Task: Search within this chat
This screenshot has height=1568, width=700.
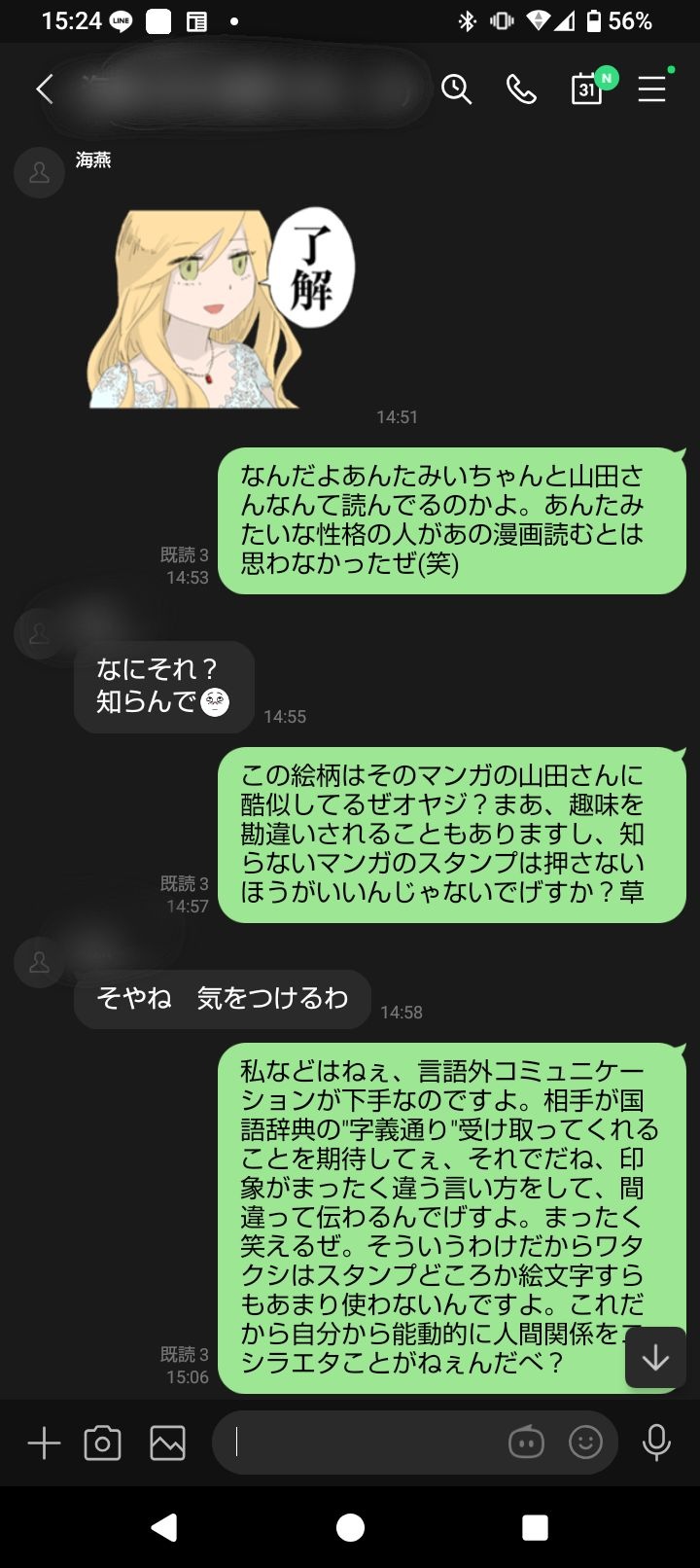Action: (456, 89)
